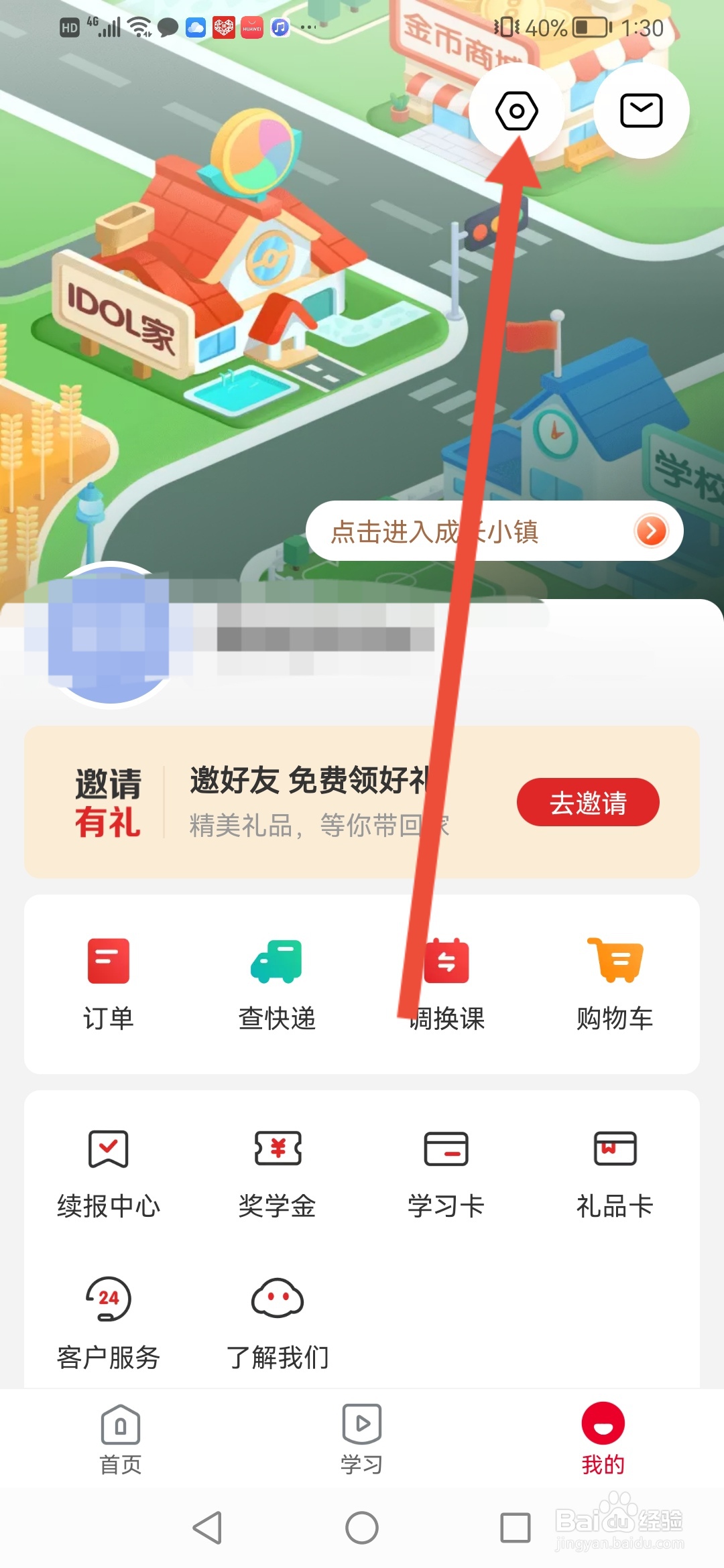724x1568 pixels.
Task: Tap the orange circular arrow on the banner
Action: [650, 531]
